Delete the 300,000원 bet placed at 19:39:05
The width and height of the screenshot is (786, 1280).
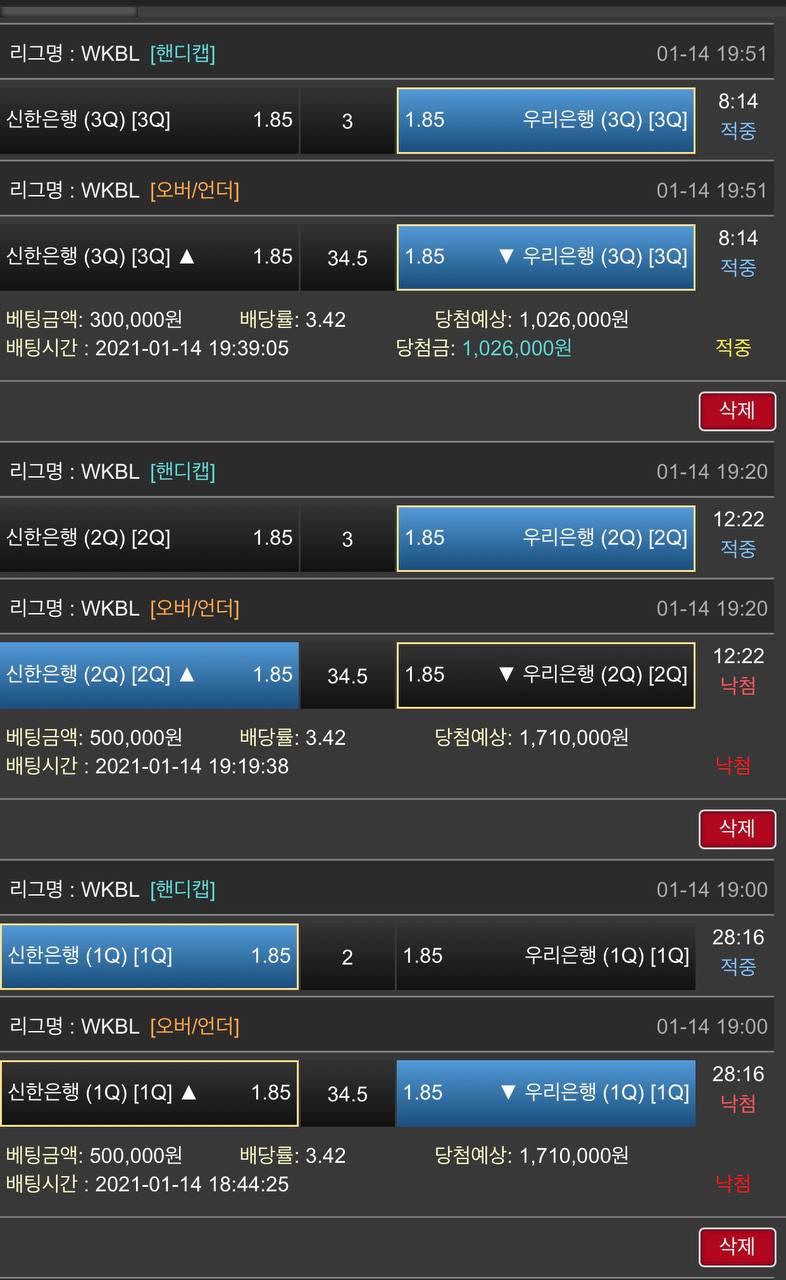pyautogui.click(x=737, y=410)
